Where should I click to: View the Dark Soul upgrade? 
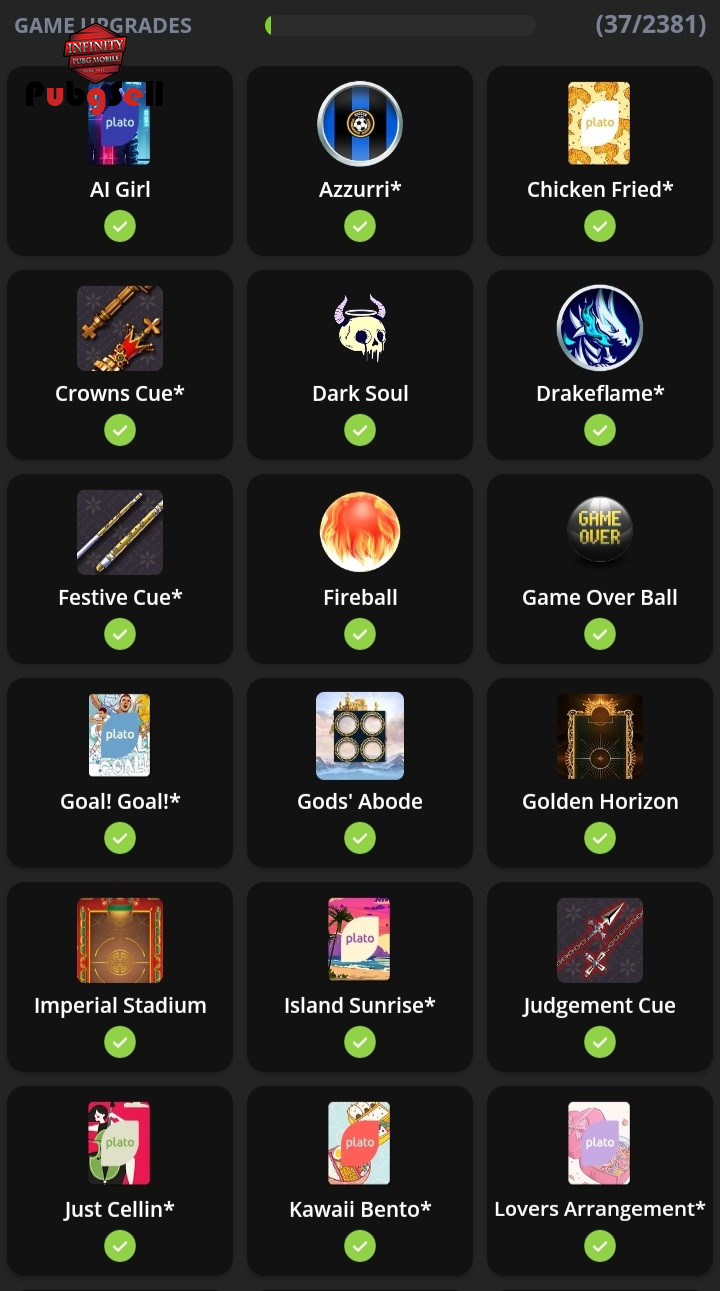360,365
